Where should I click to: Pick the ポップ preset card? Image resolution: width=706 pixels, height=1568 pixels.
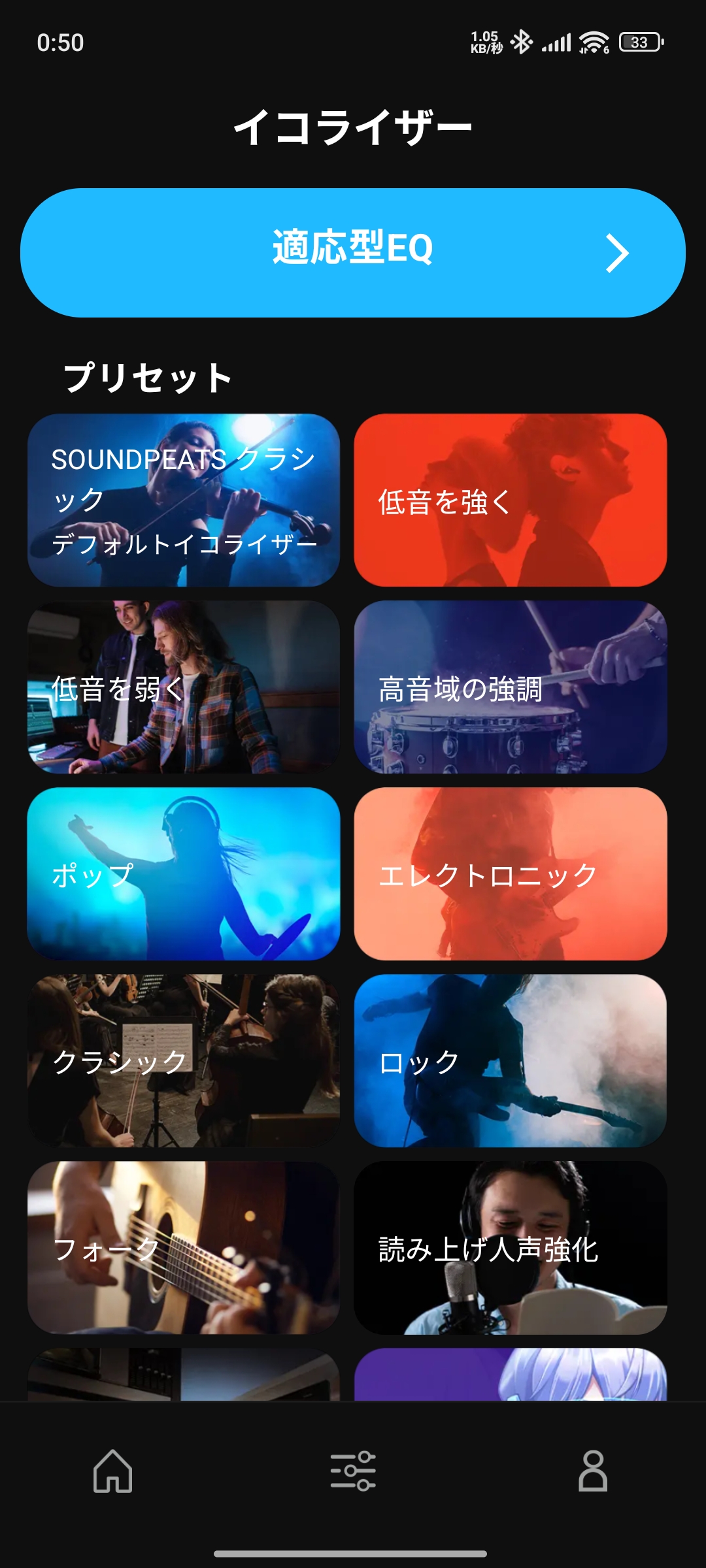[184, 874]
